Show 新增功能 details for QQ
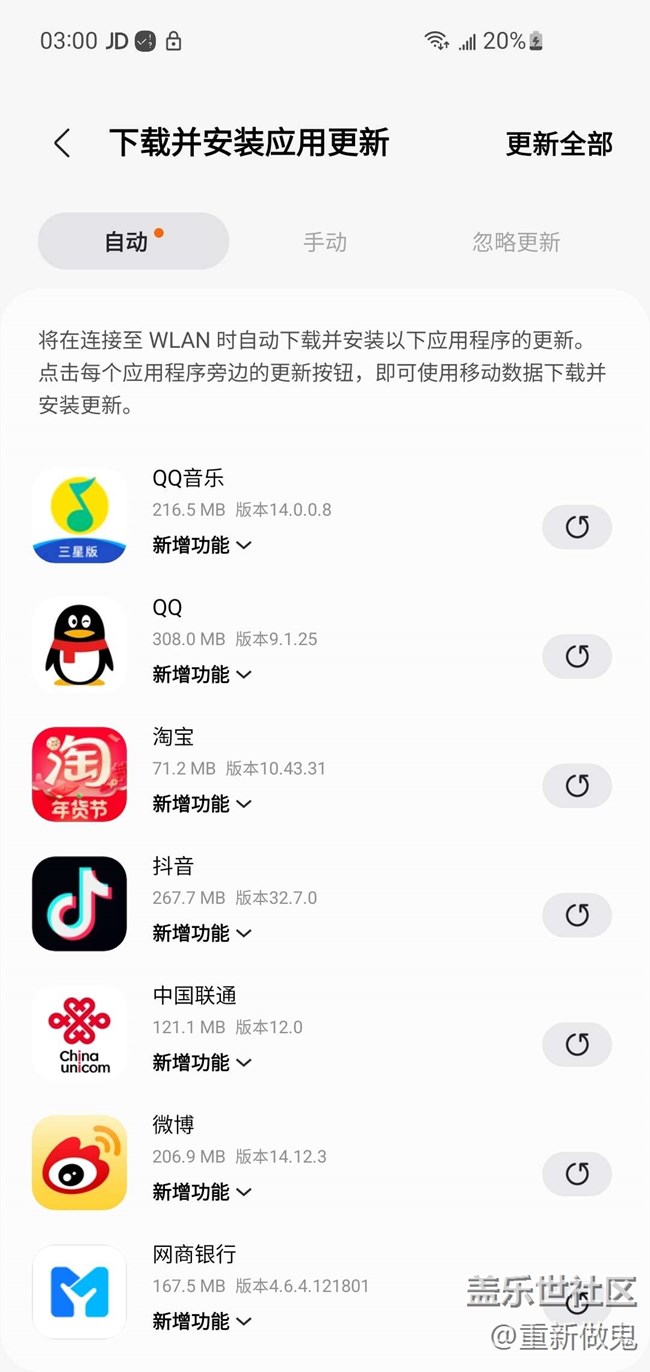The height and width of the screenshot is (1372, 650). (x=201, y=675)
